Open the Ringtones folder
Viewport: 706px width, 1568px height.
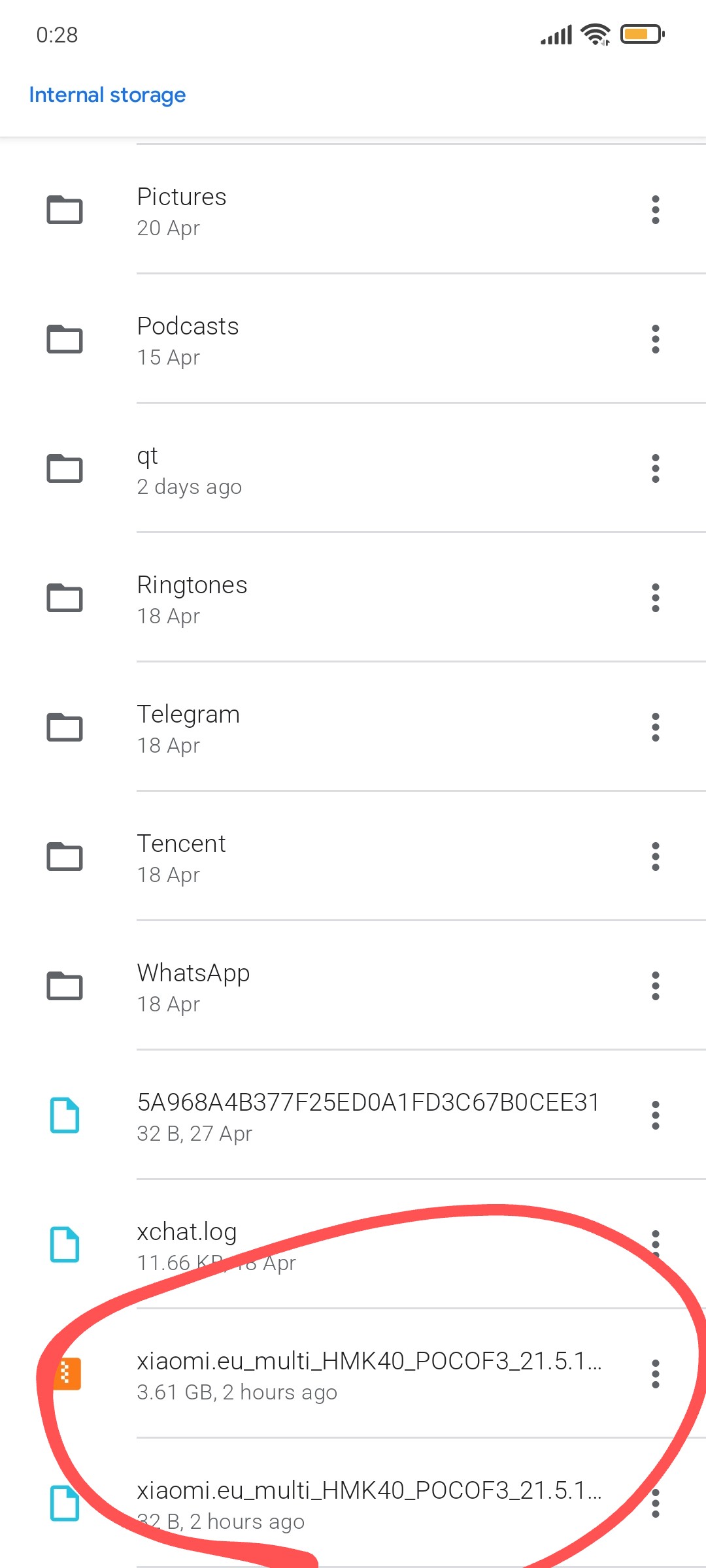[x=353, y=598]
